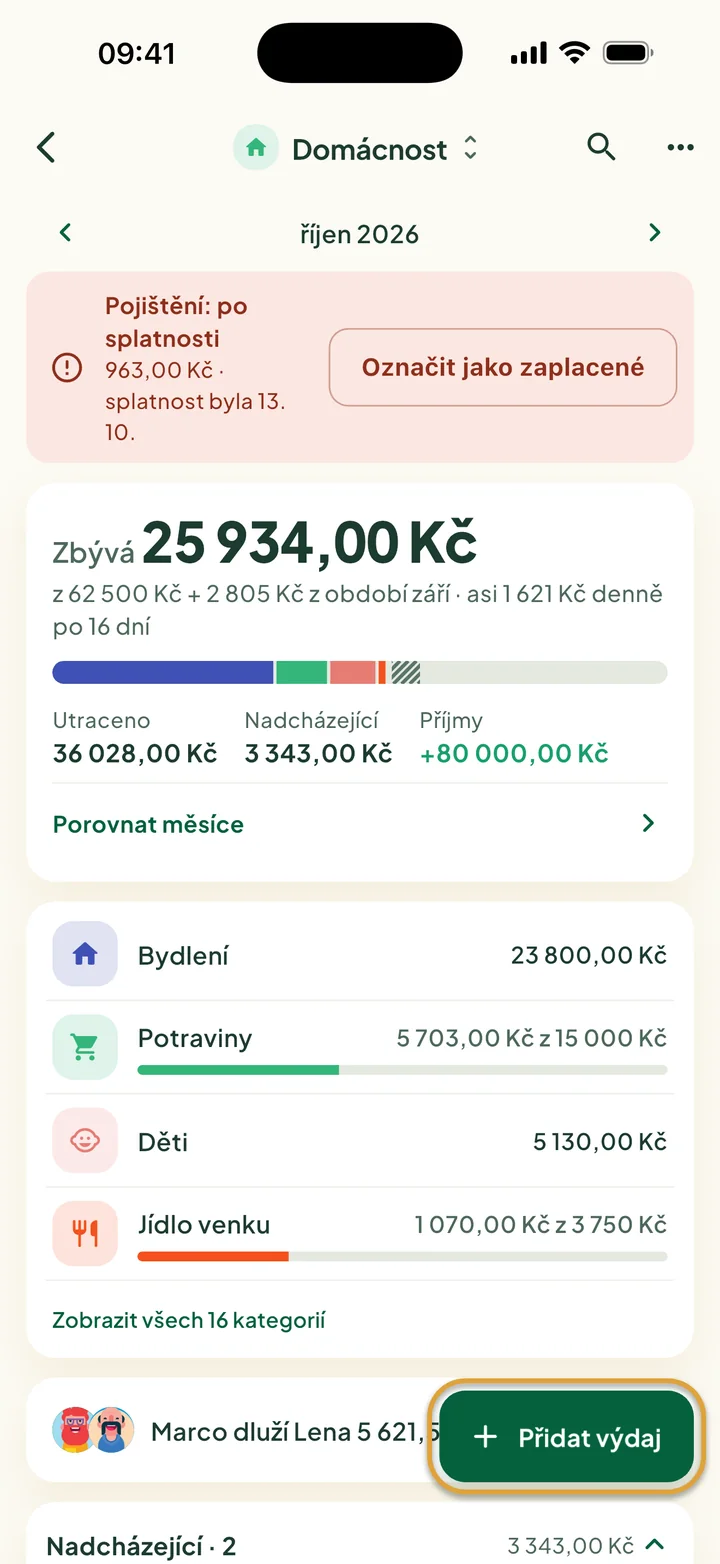
Task: Tap Označit jako zaplacené for Pojištění
Action: pyautogui.click(x=503, y=367)
